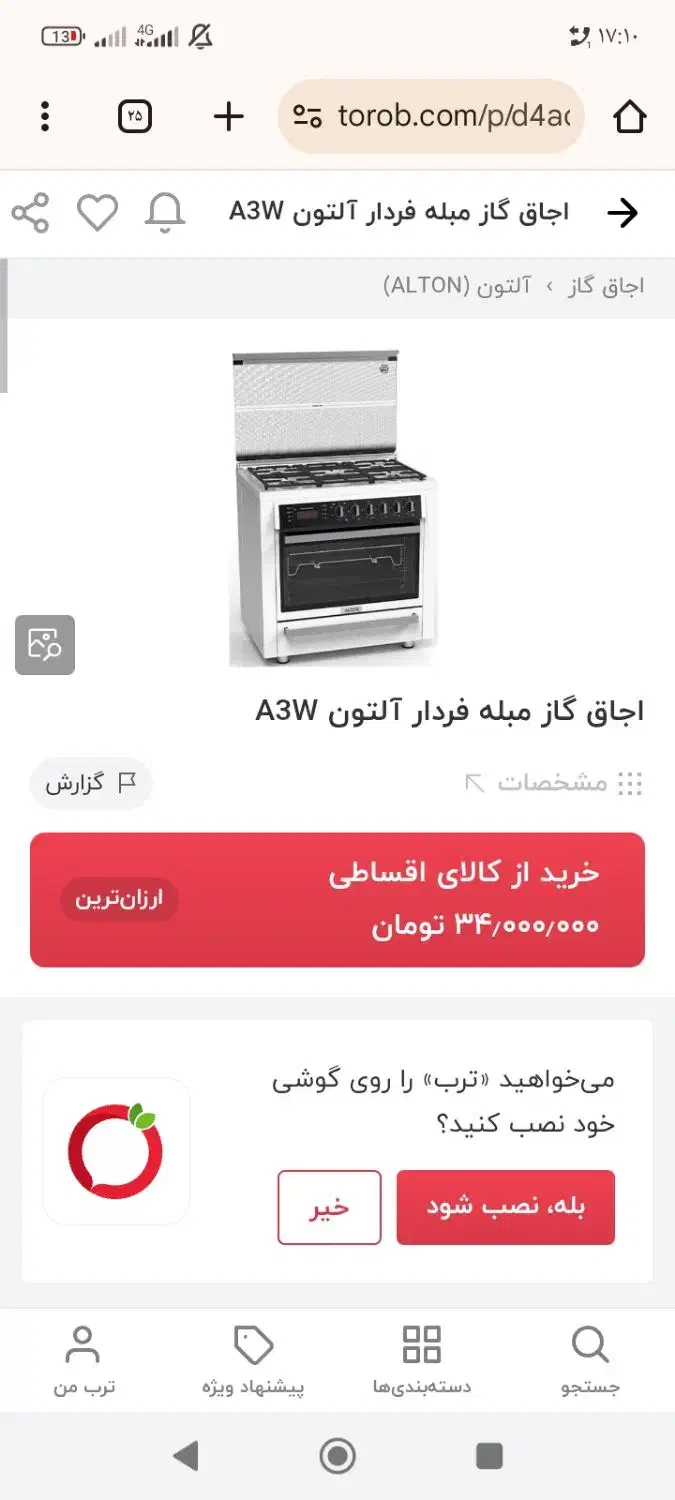Add the product to favorites with the heart

tap(98, 213)
